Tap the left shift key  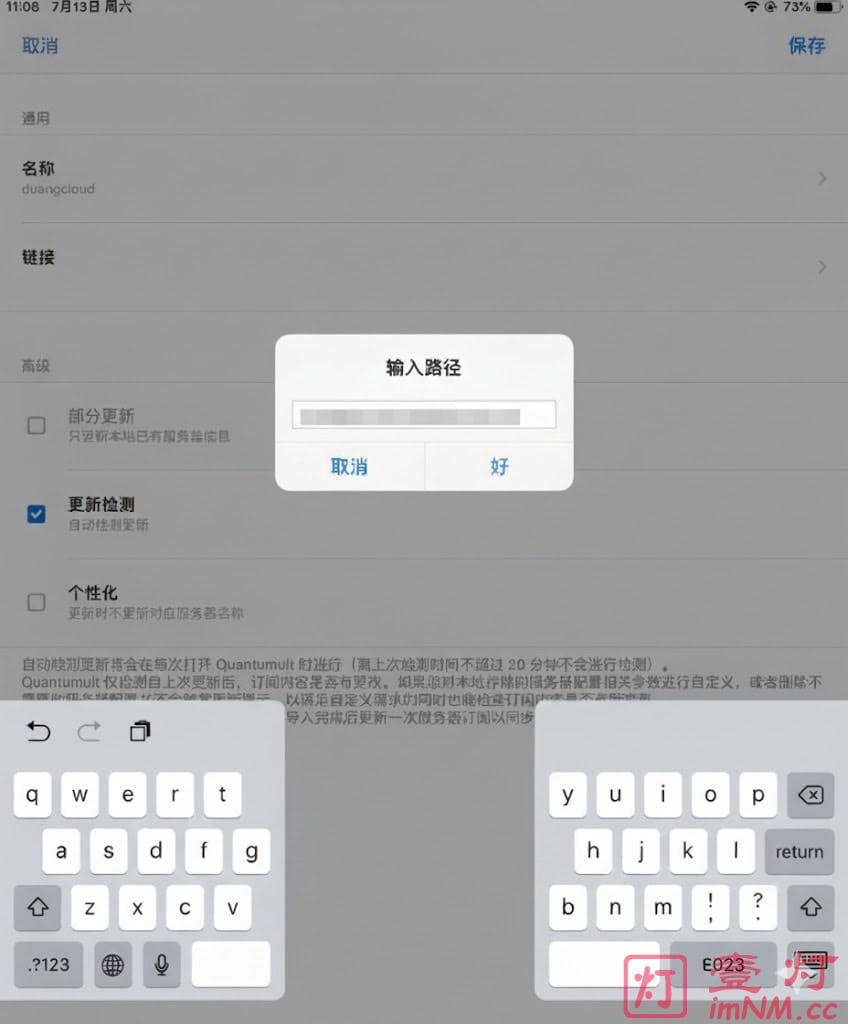pos(38,908)
